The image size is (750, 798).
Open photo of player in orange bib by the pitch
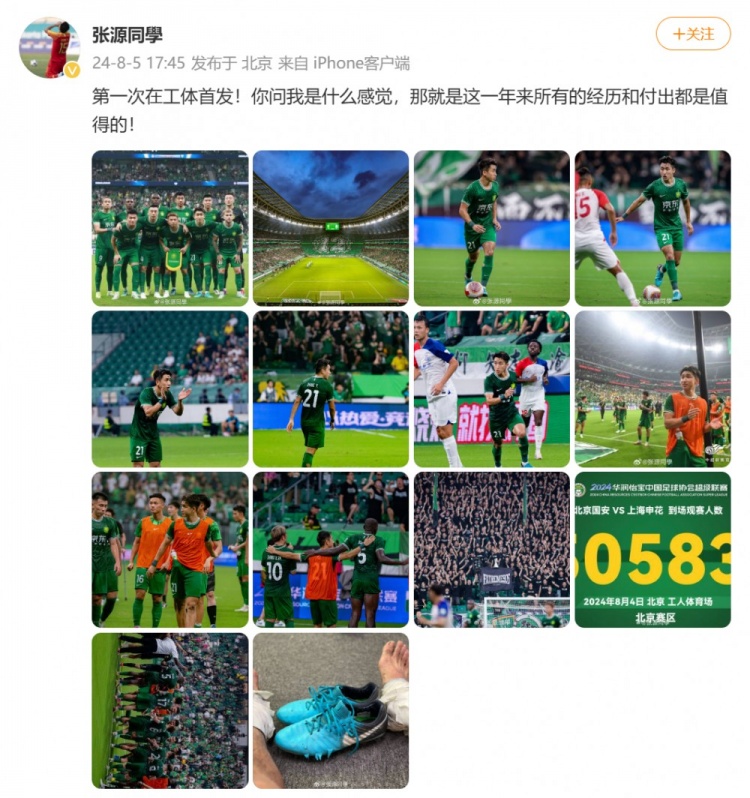click(x=652, y=389)
